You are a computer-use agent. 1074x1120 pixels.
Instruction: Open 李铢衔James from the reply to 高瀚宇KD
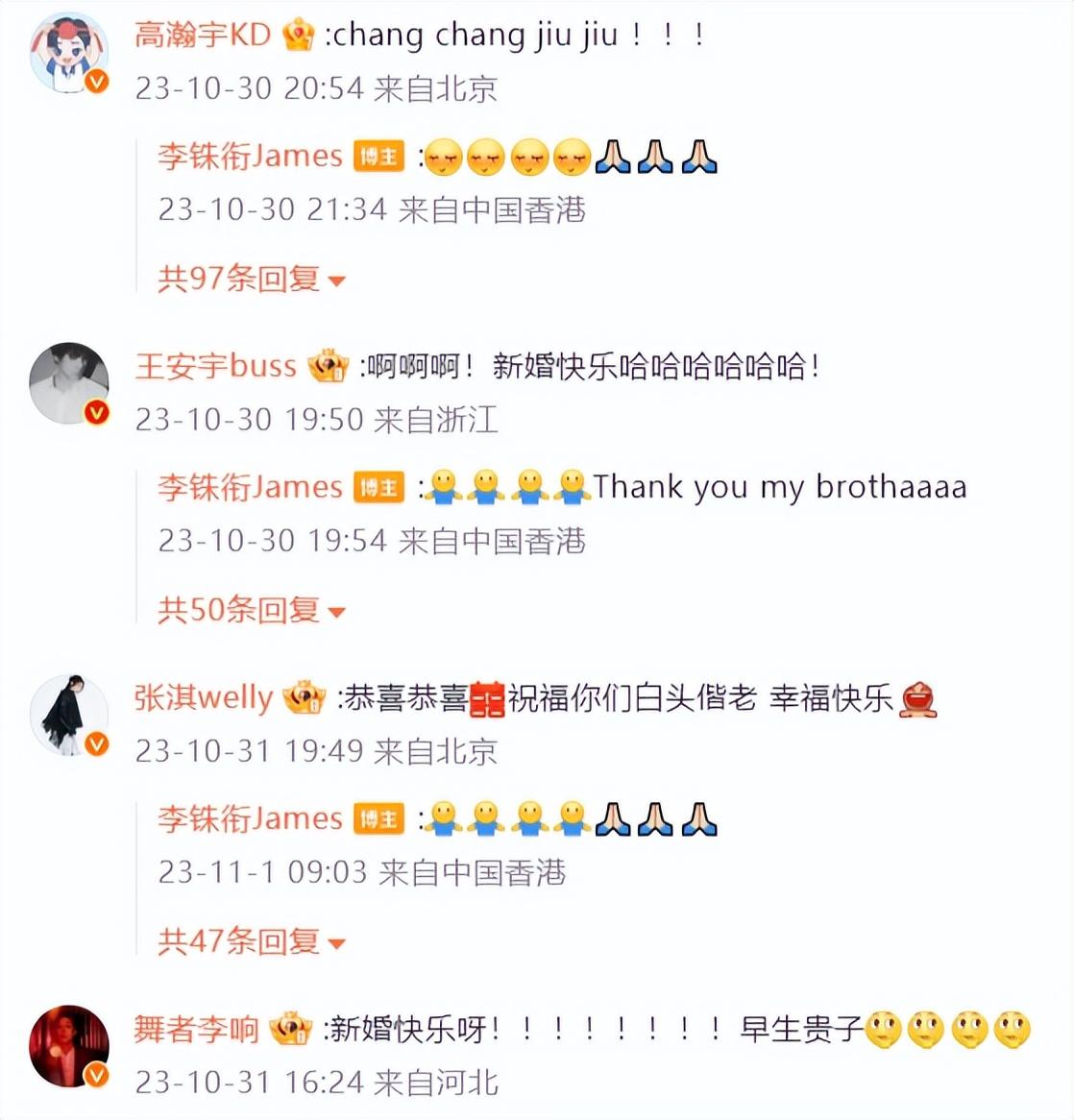[250, 156]
